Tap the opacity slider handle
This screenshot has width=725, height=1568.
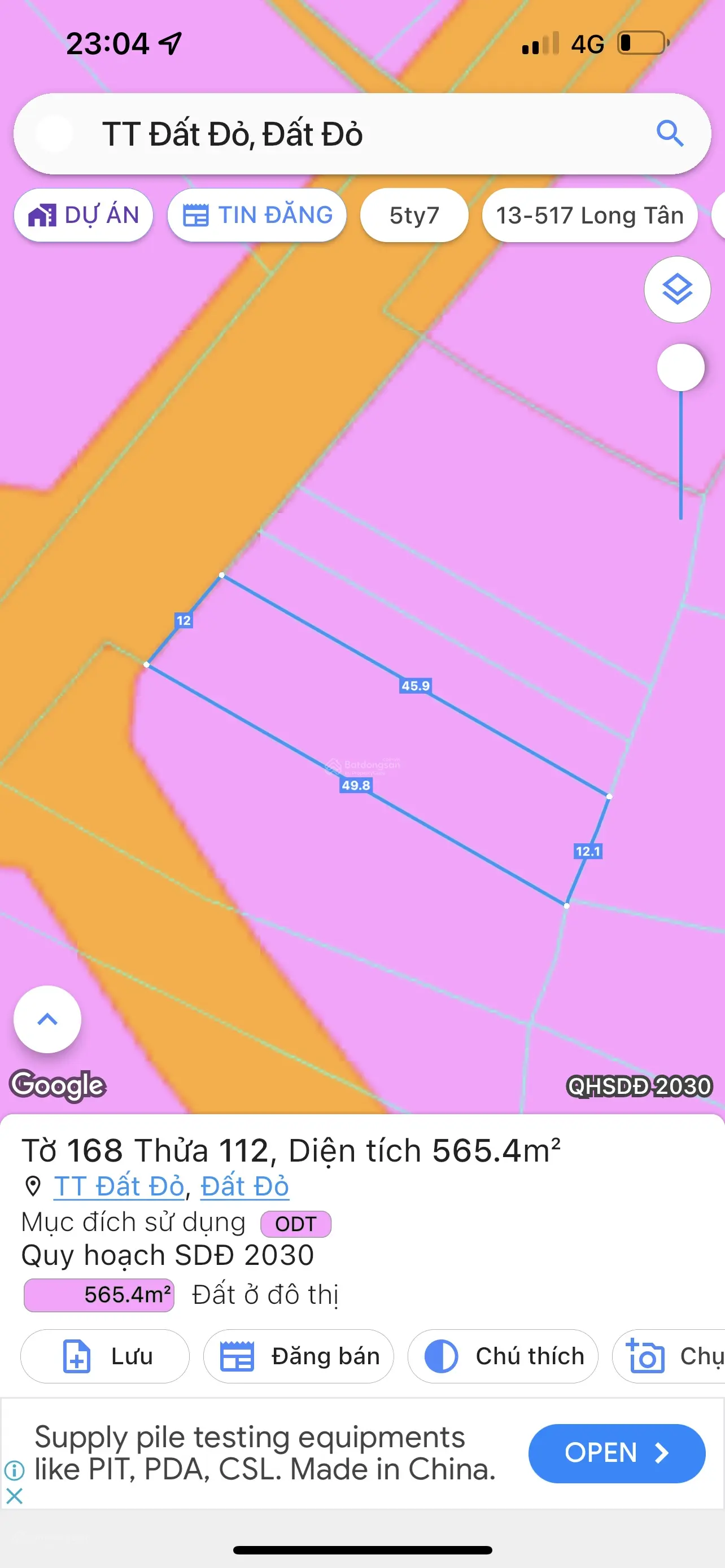[x=680, y=367]
